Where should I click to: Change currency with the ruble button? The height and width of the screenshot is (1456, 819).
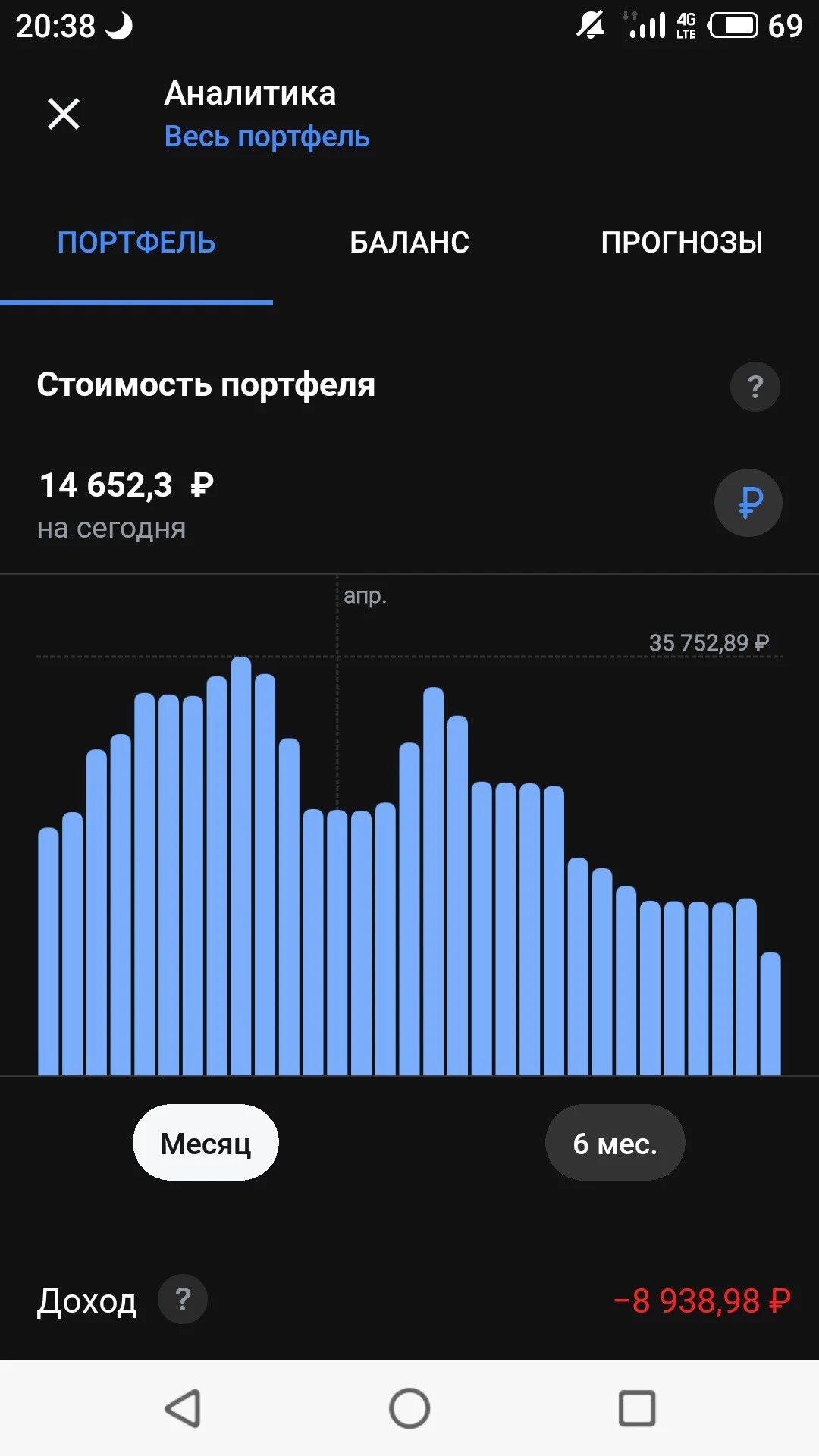pyautogui.click(x=748, y=503)
